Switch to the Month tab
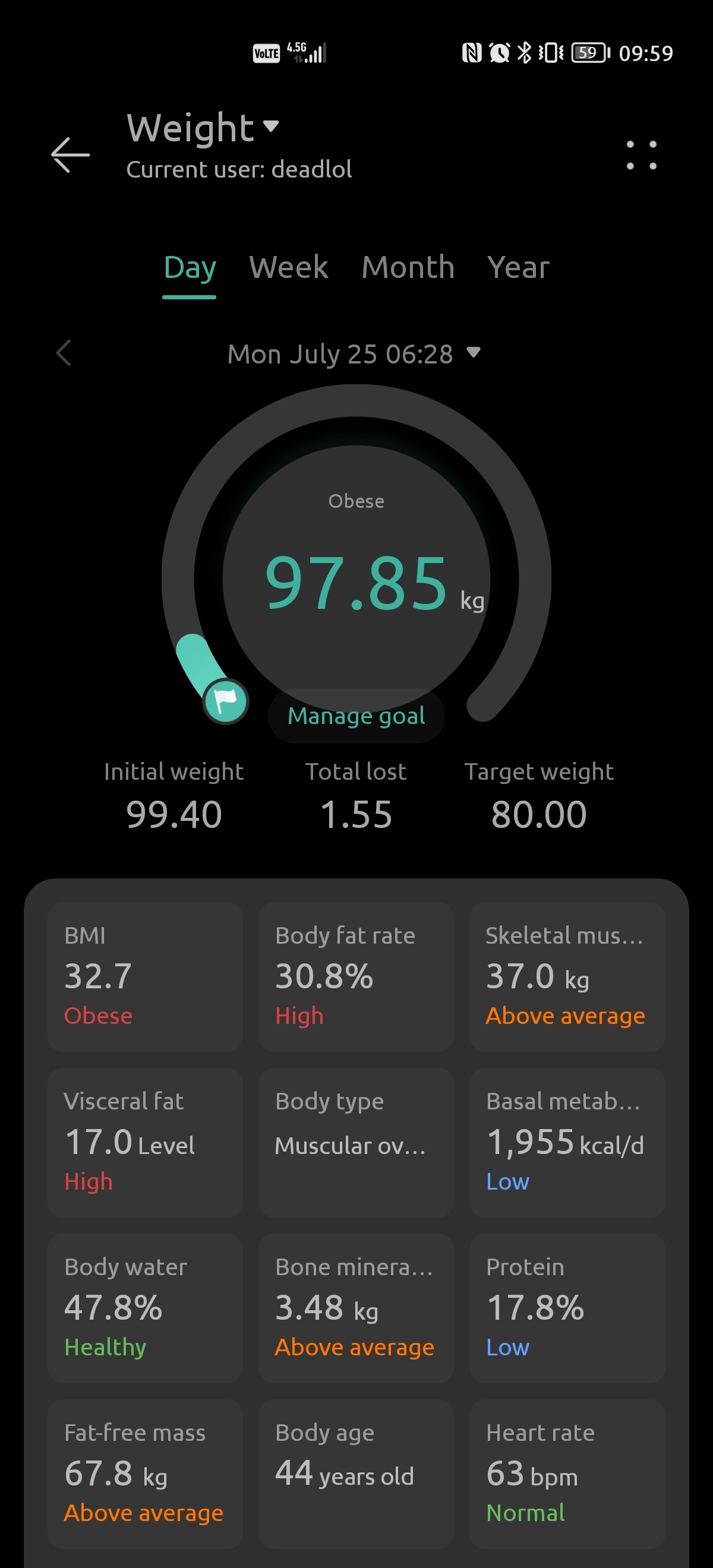The width and height of the screenshot is (713, 1568). pyautogui.click(x=408, y=268)
